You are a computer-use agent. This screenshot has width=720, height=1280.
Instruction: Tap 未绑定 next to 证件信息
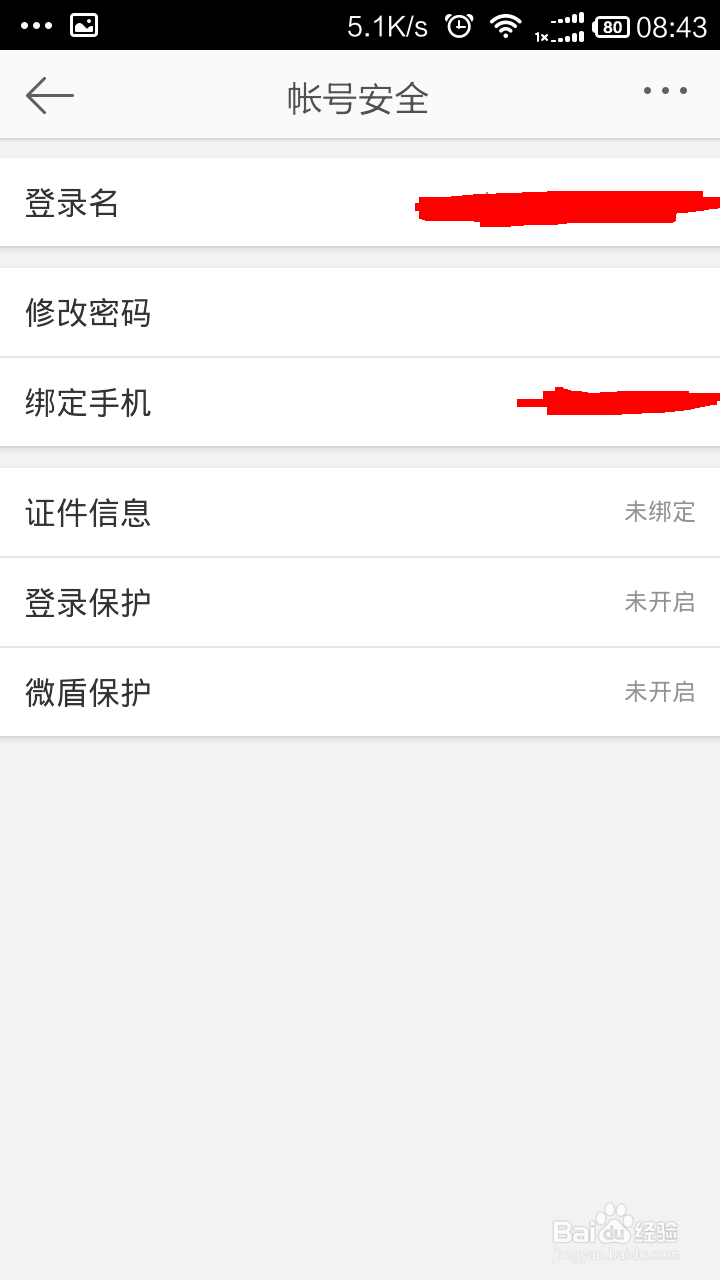(660, 512)
